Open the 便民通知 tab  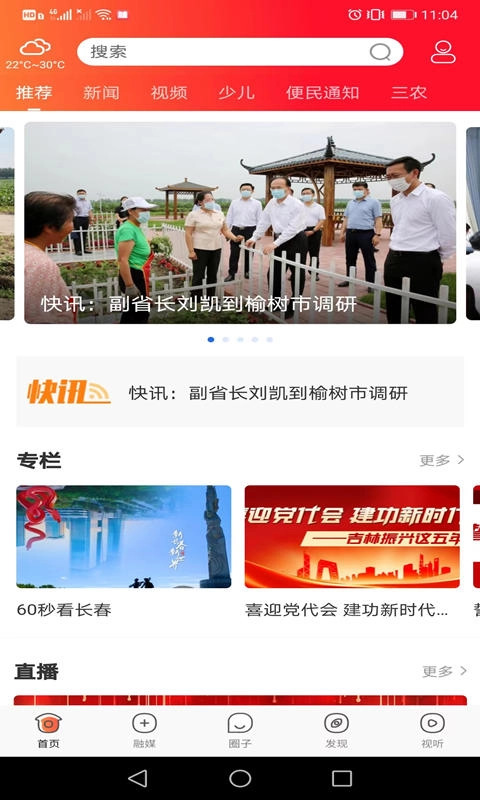pos(322,93)
